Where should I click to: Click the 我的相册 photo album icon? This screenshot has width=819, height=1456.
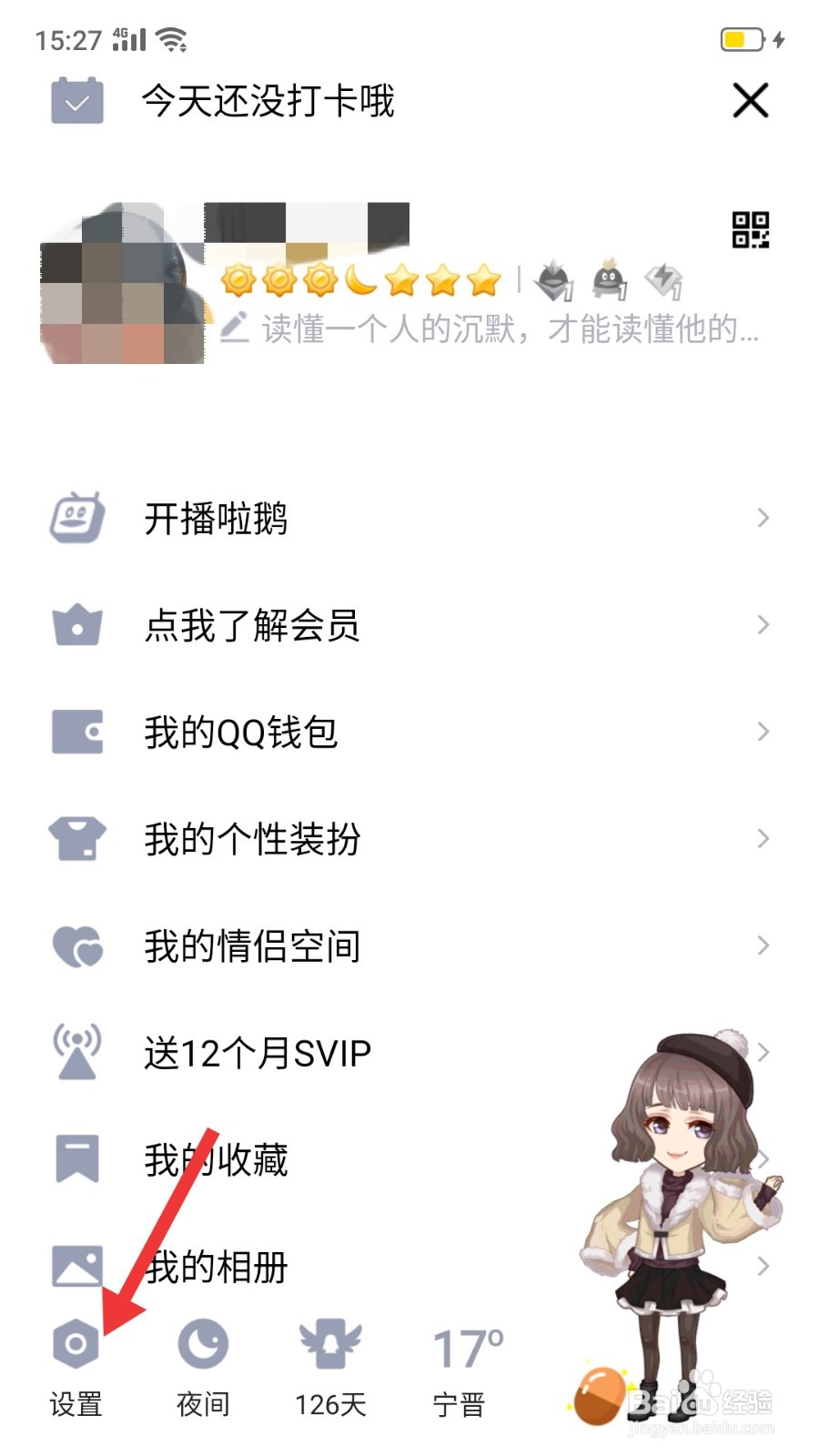77,1265
